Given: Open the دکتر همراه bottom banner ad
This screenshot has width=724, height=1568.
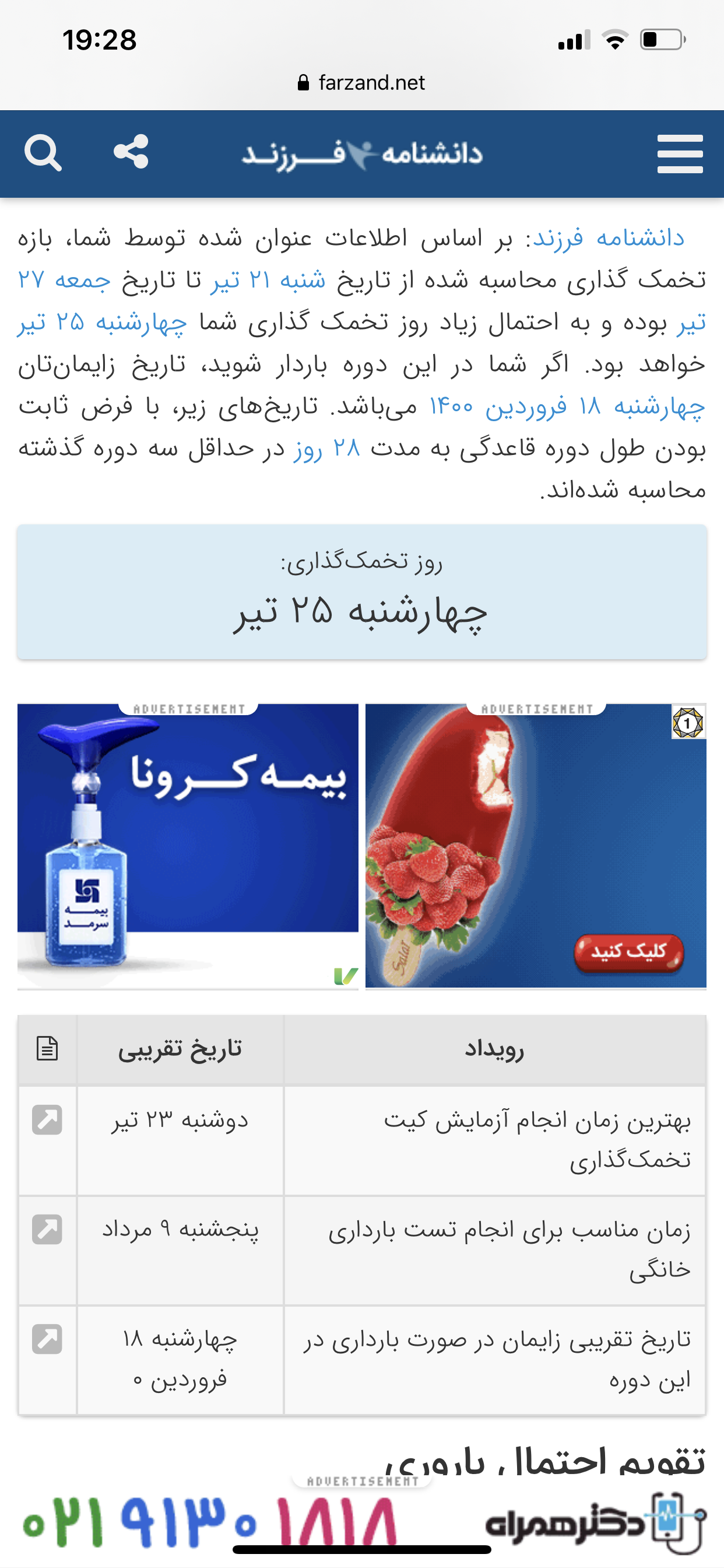Looking at the screenshot, I should coord(362,1522).
